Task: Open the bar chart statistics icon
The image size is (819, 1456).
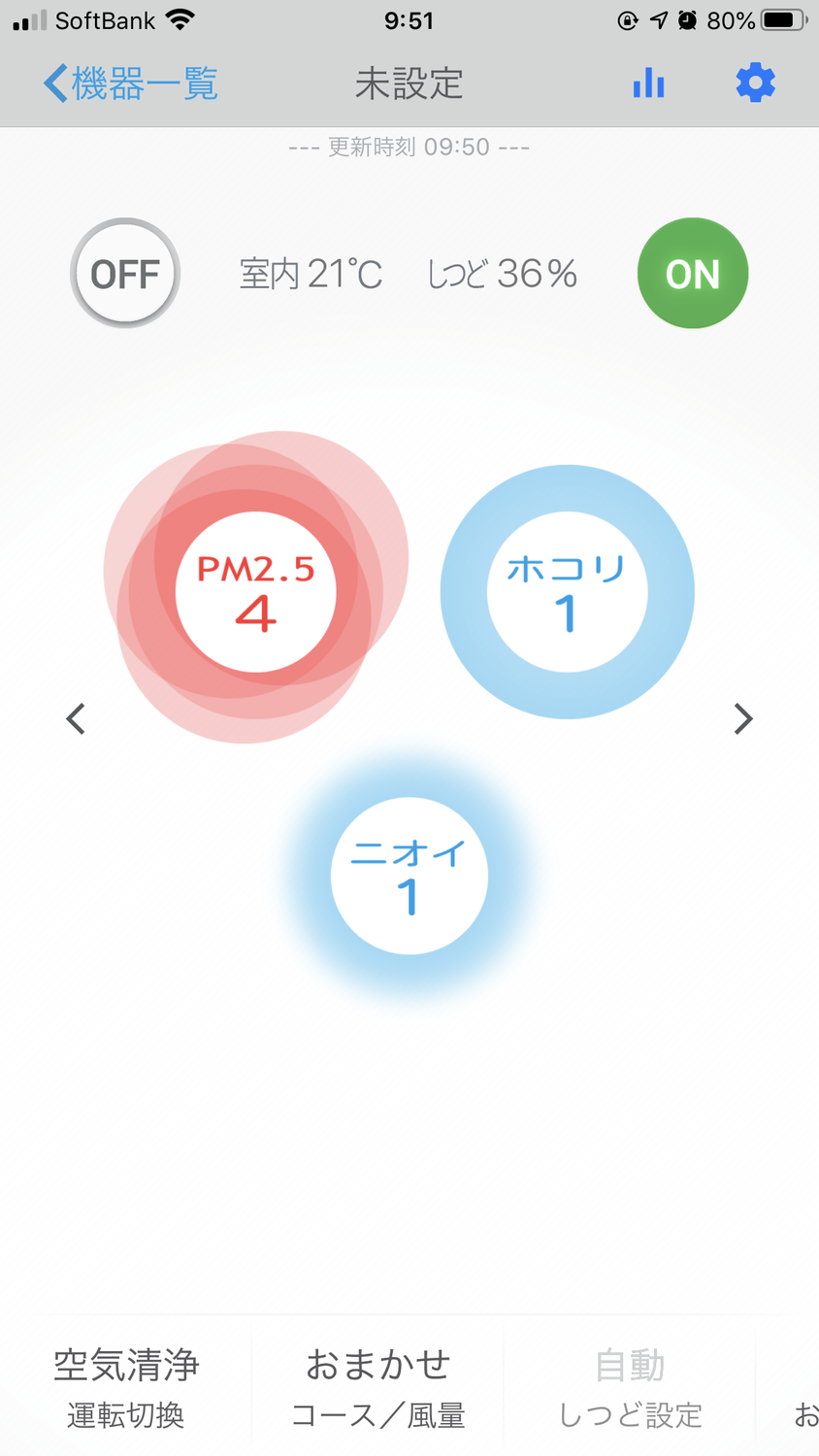Action: pyautogui.click(x=648, y=83)
